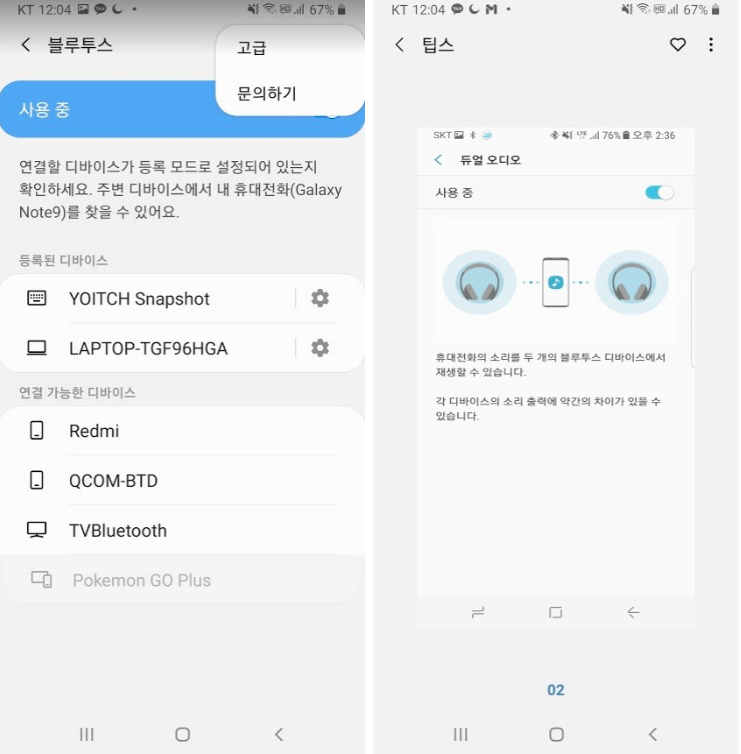Image resolution: width=741 pixels, height=754 pixels.
Task: Pair with TVBluetooth
Action: coord(118,531)
